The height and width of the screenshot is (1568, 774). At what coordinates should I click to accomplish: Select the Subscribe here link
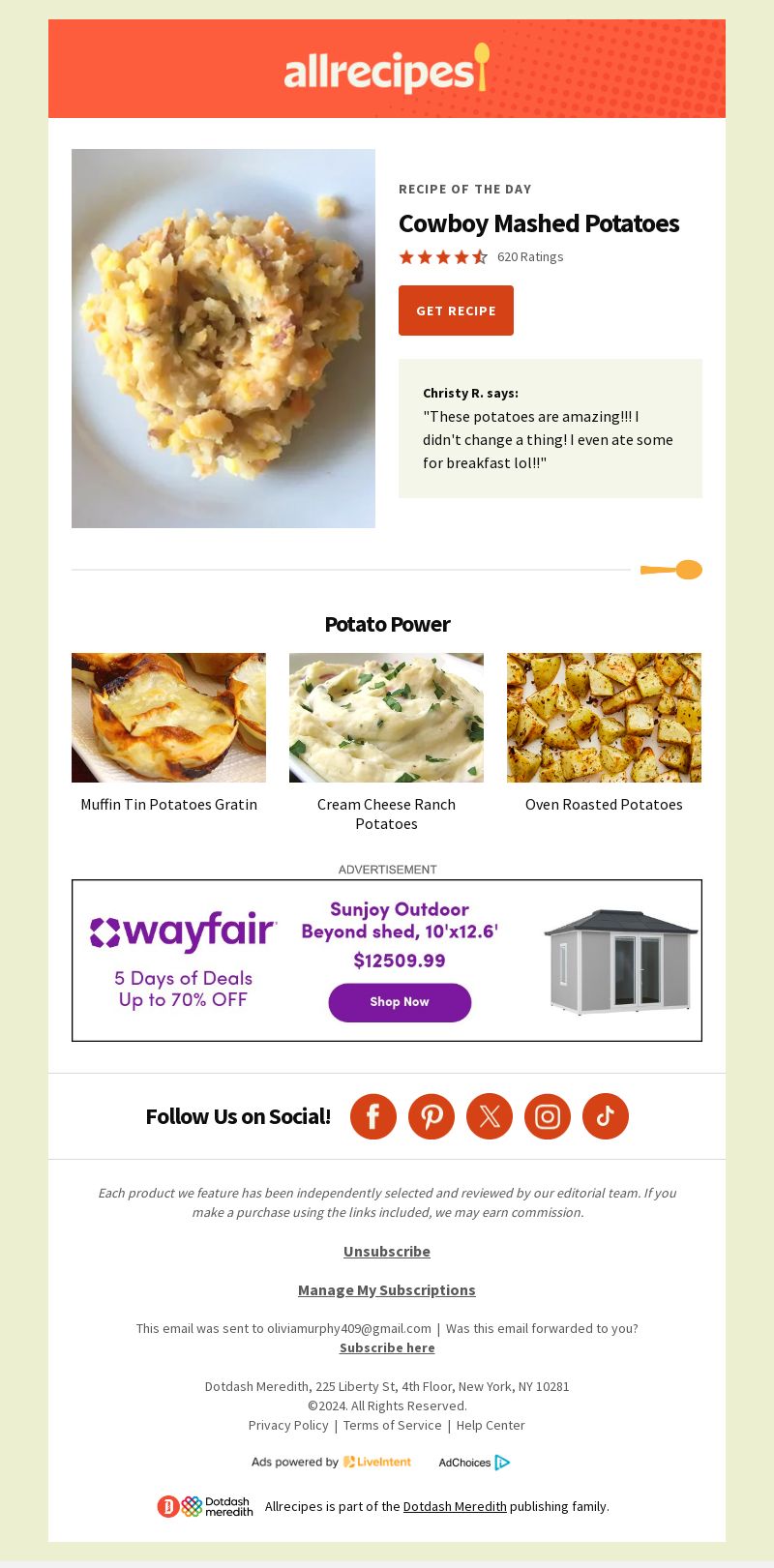pos(387,1347)
